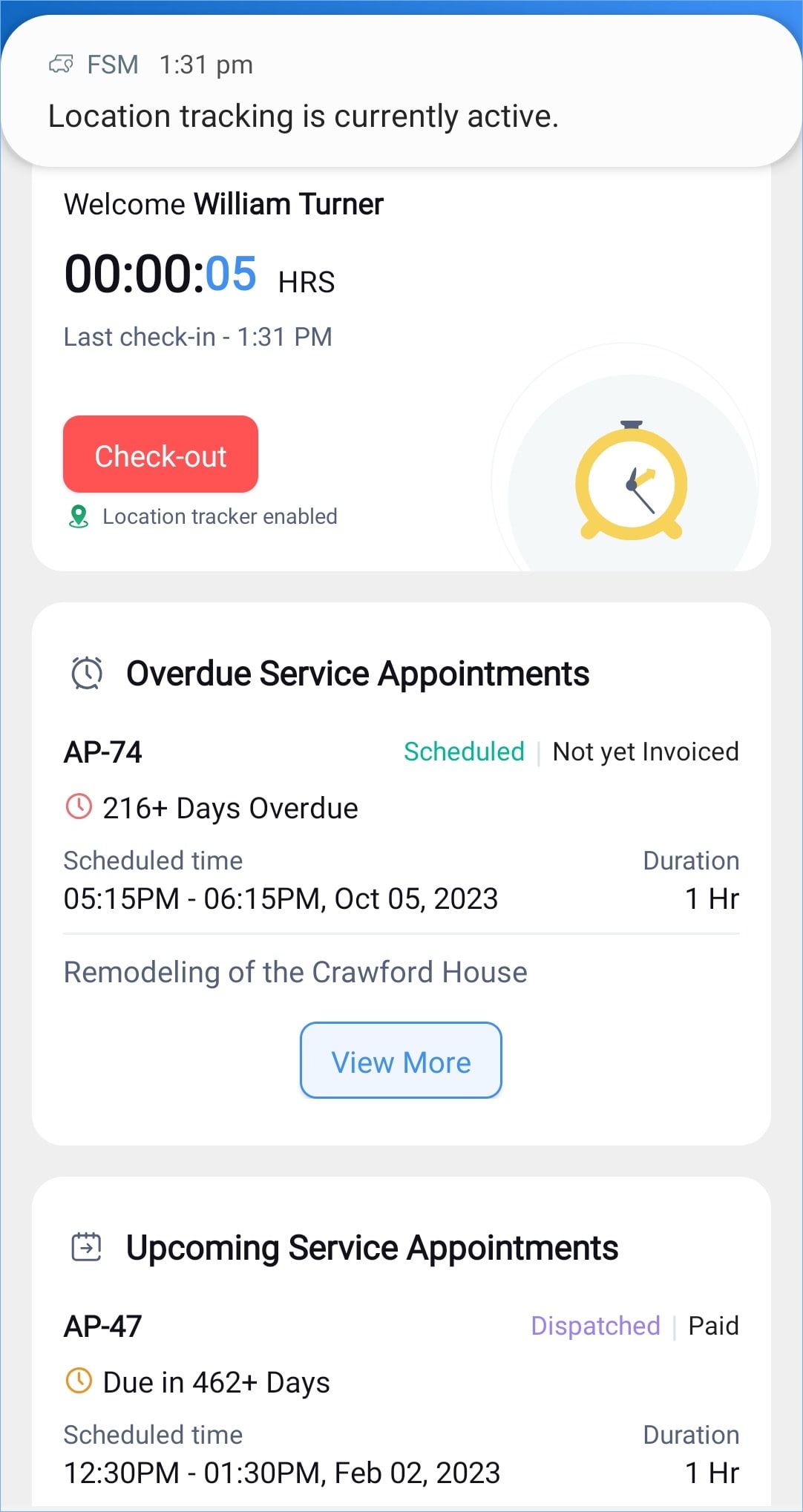Tap the red Check-out button
803x1512 pixels.
(160, 455)
